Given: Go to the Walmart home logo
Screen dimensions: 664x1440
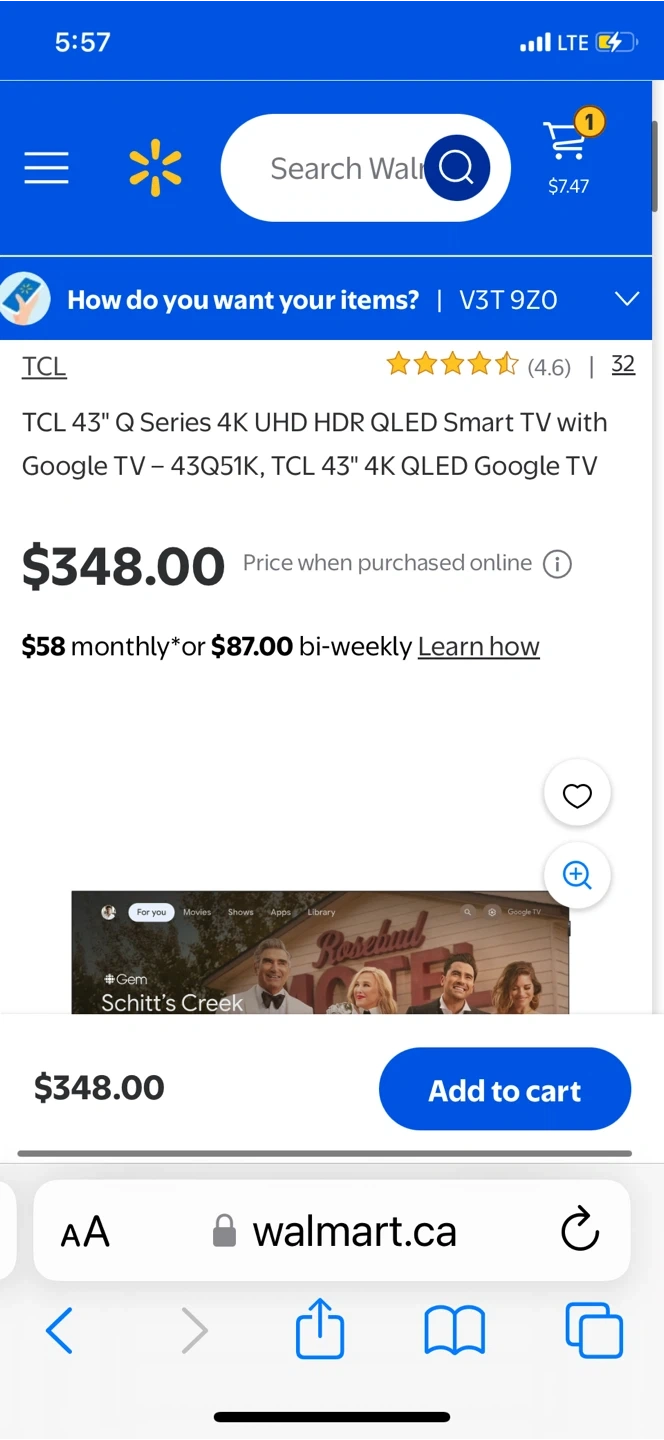Looking at the screenshot, I should [155, 168].
